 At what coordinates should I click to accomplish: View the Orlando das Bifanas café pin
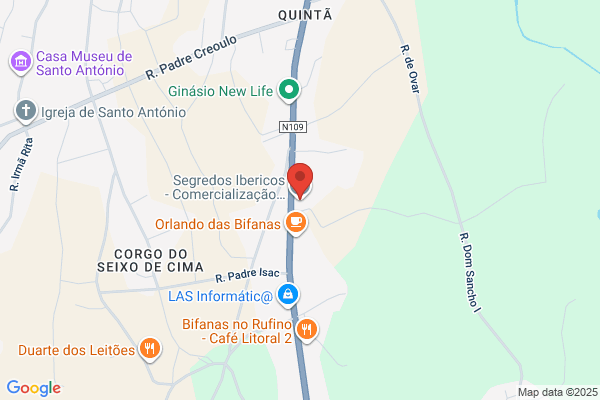click(296, 224)
